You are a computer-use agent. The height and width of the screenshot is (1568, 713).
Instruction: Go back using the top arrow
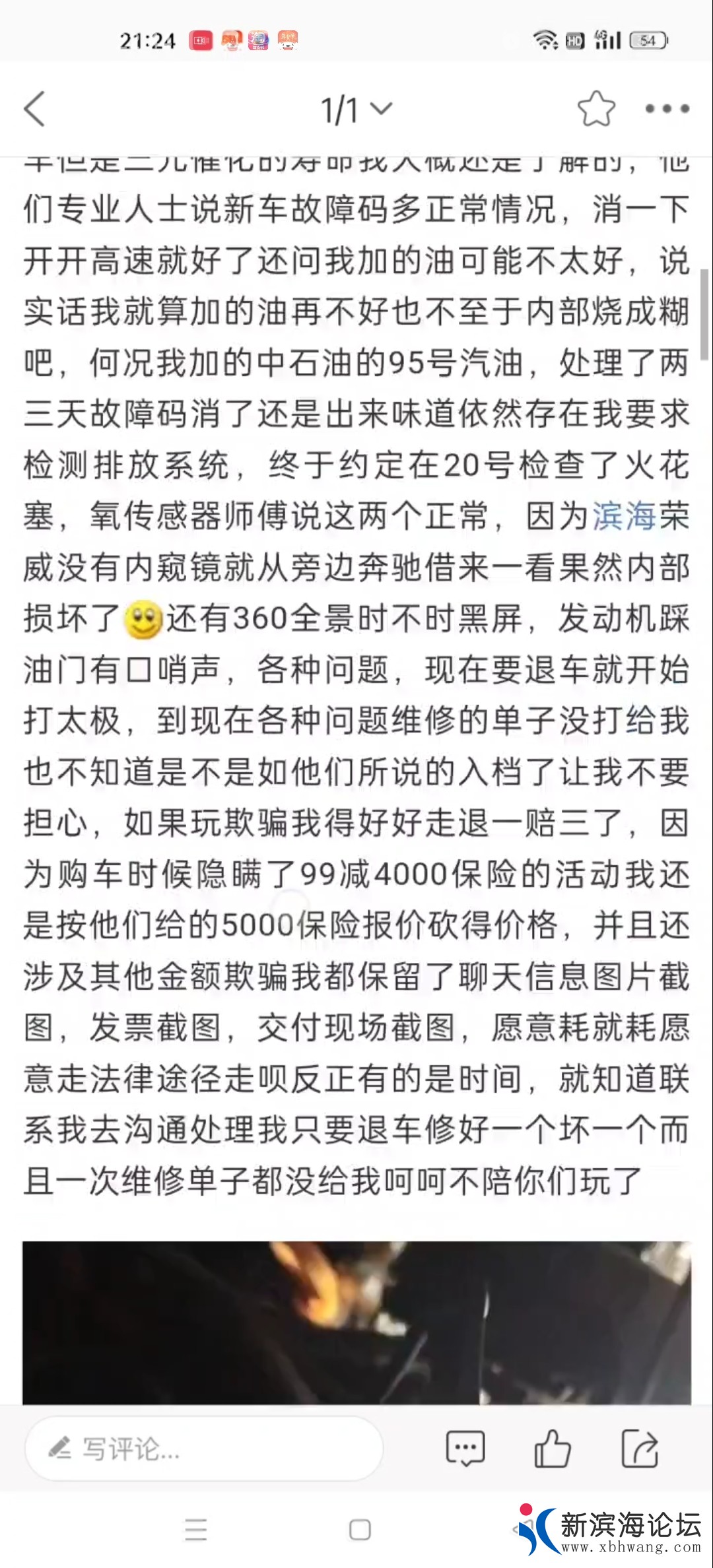coord(35,109)
